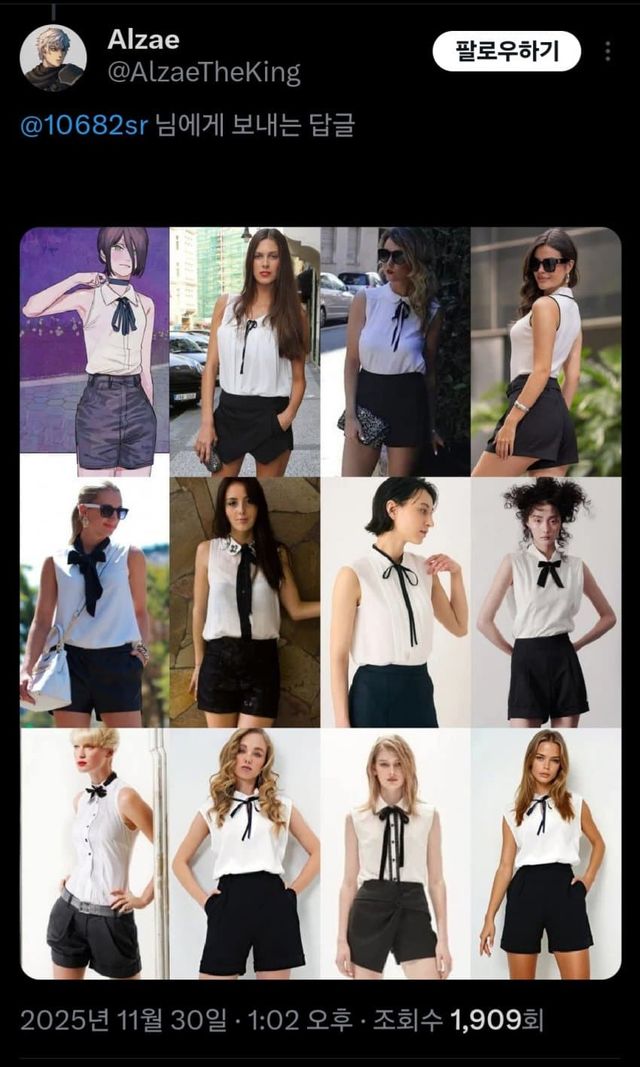Open the @10682sr mention link
The width and height of the screenshot is (640, 1067).
[84, 127]
